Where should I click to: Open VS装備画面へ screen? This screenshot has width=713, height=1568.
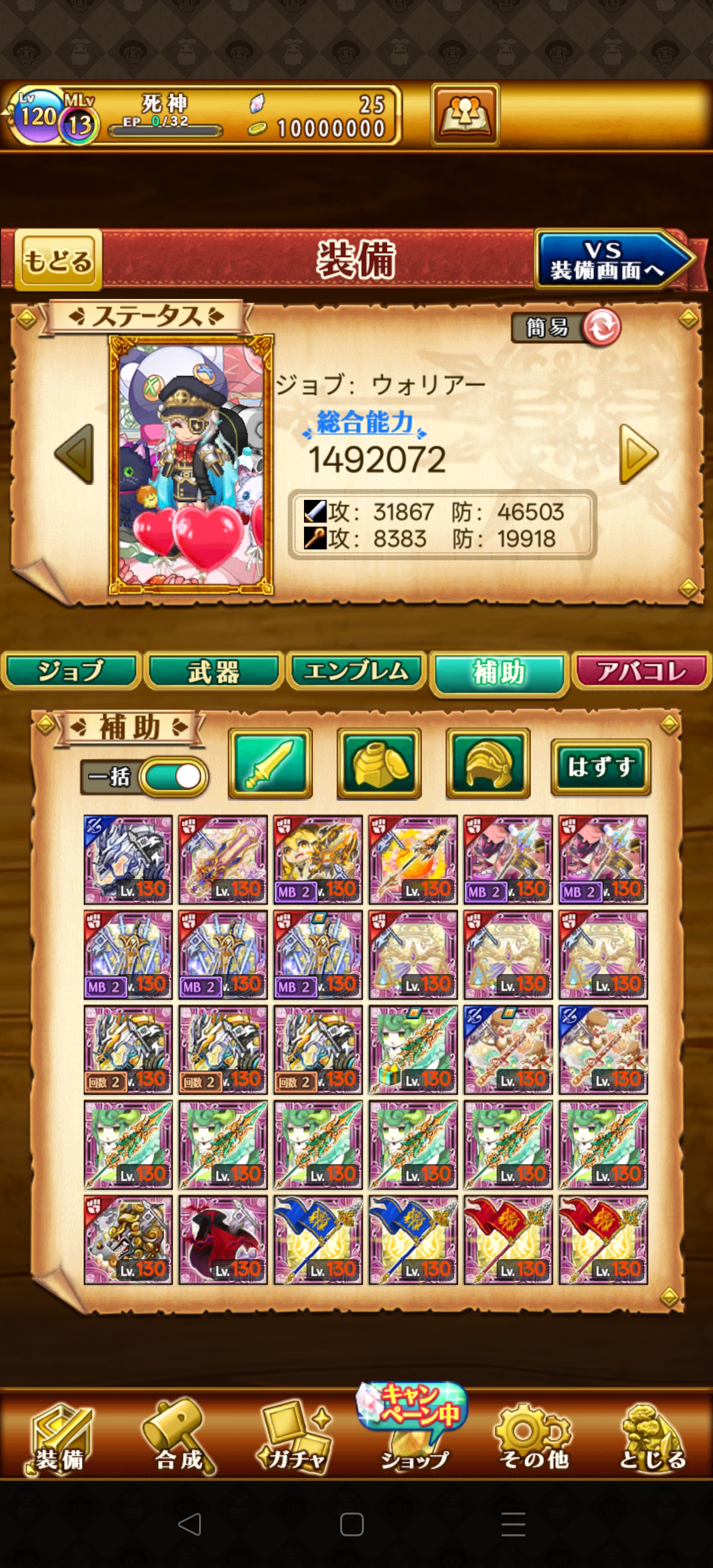coord(612,260)
